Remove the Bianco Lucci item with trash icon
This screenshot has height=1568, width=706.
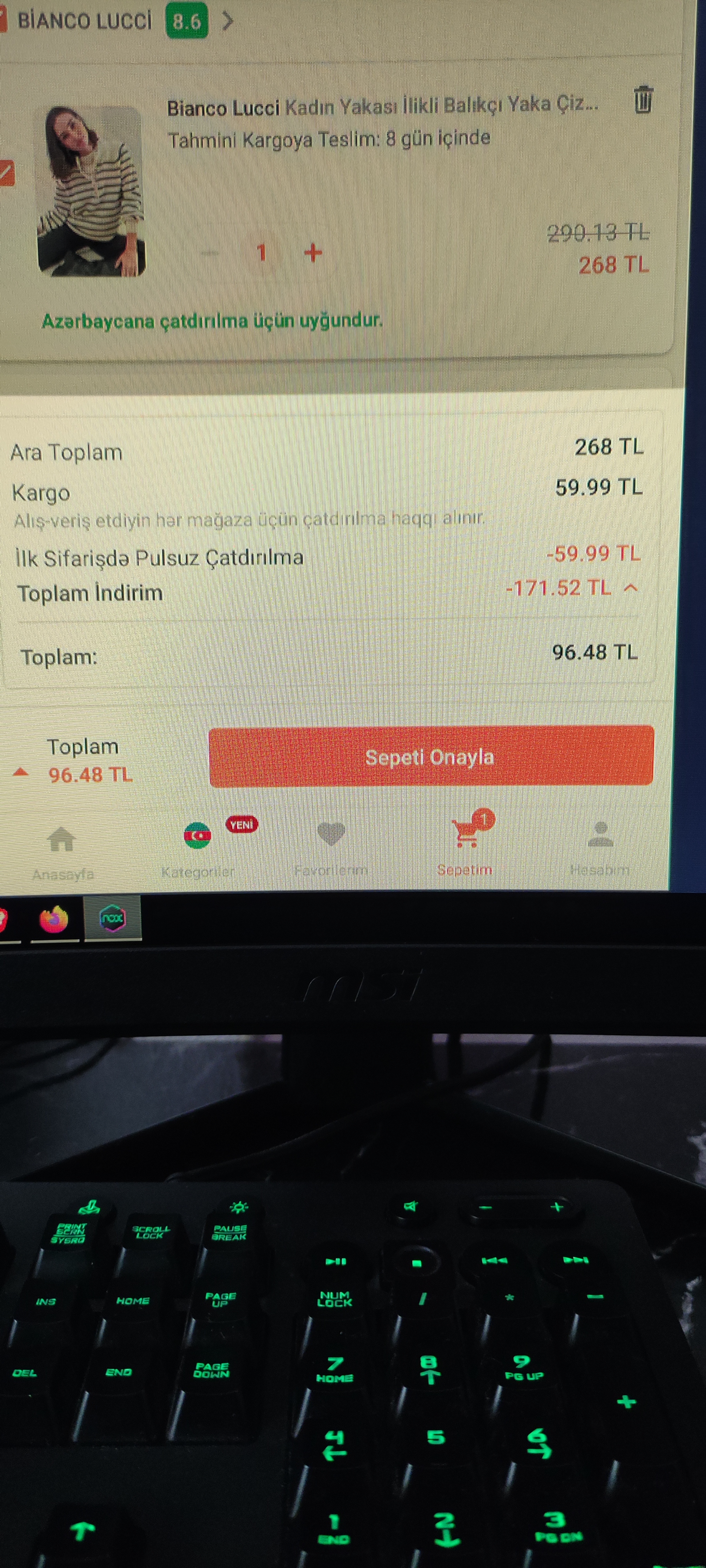(x=642, y=100)
